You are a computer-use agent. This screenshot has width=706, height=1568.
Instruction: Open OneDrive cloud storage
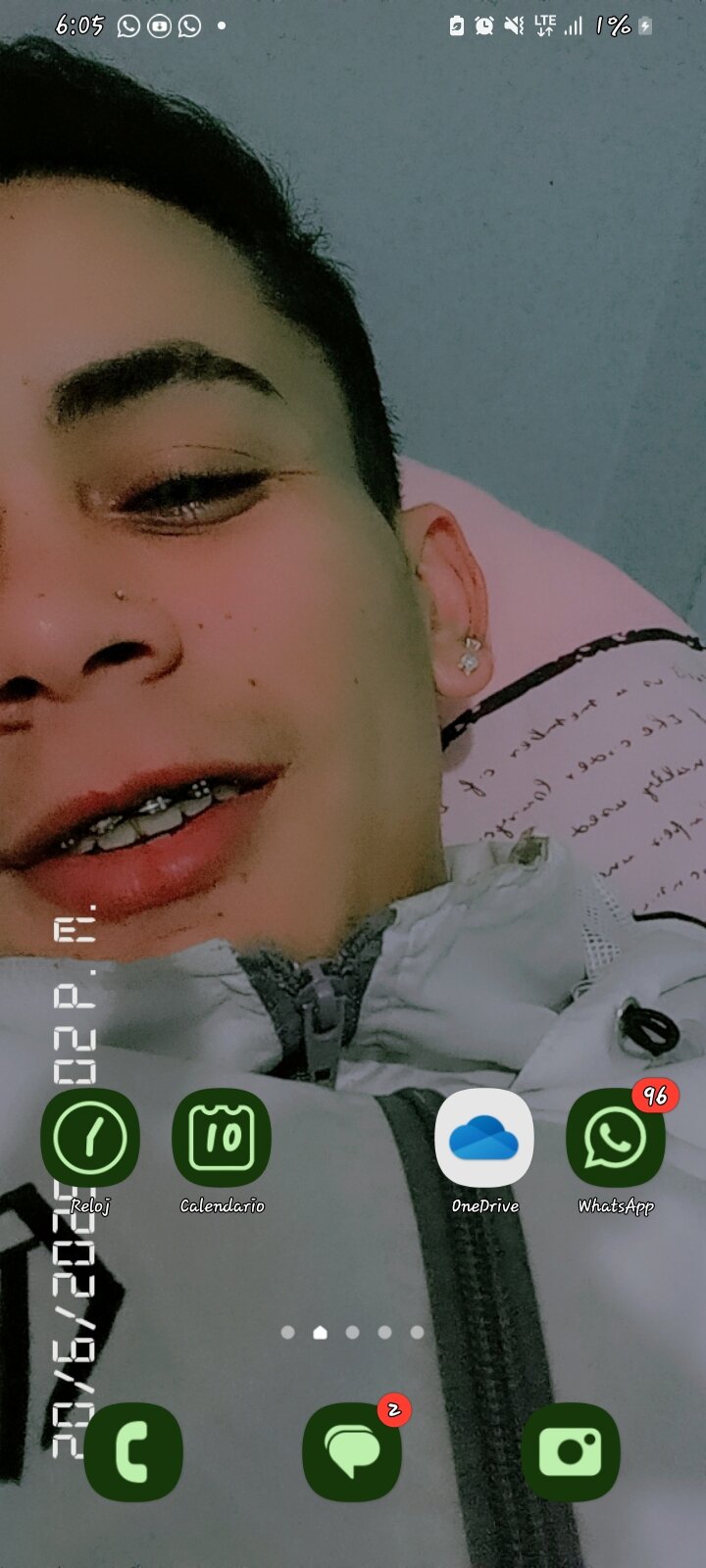coord(484,1138)
